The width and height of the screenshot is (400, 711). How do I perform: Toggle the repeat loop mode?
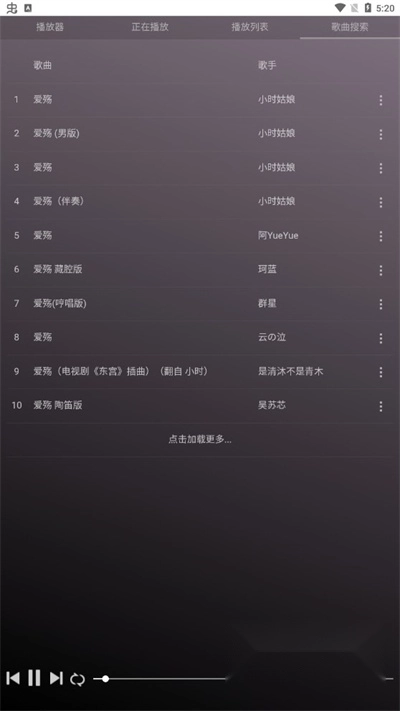pyautogui.click(x=78, y=679)
